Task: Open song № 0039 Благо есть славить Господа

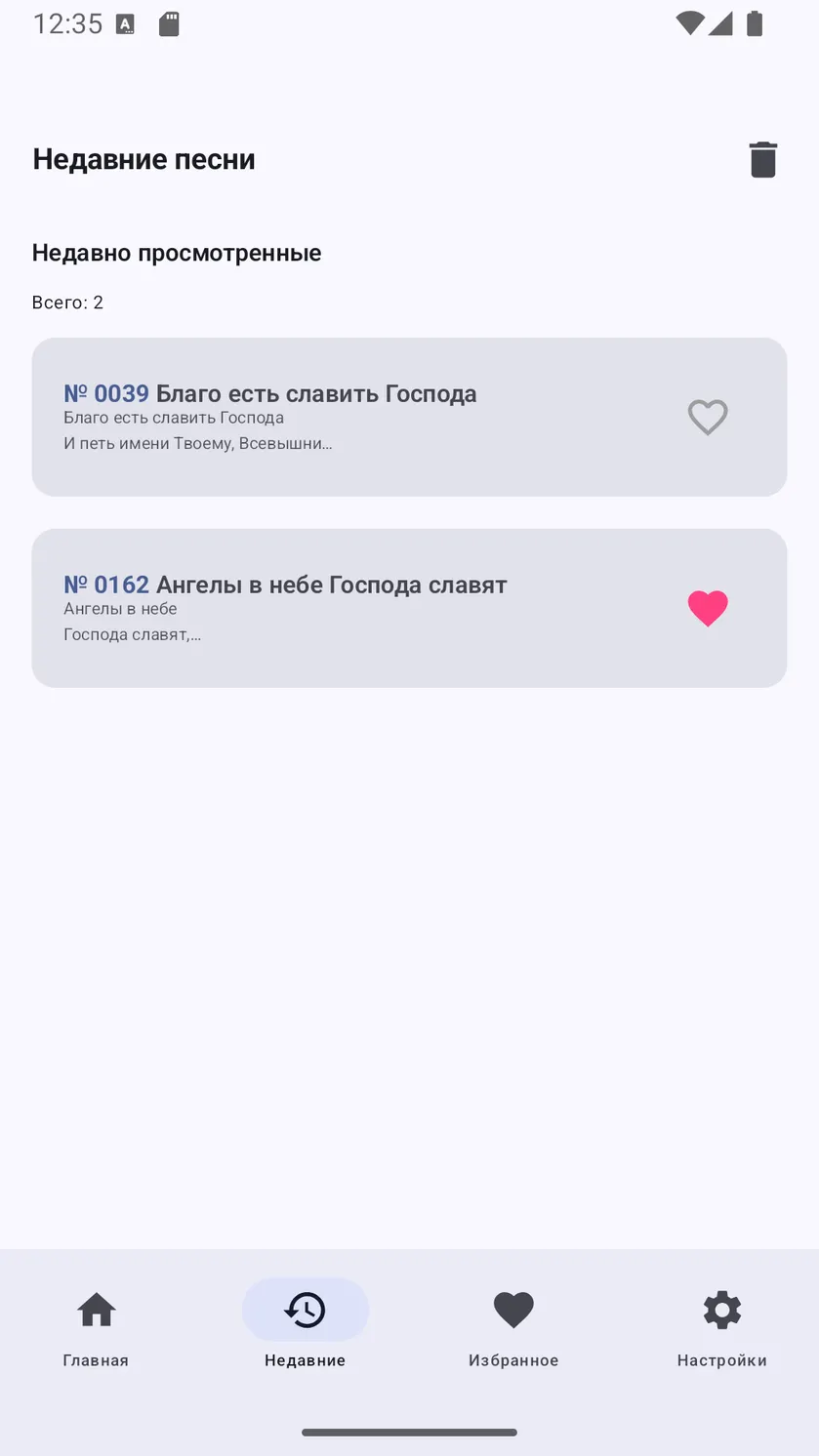Action: pyautogui.click(x=409, y=417)
